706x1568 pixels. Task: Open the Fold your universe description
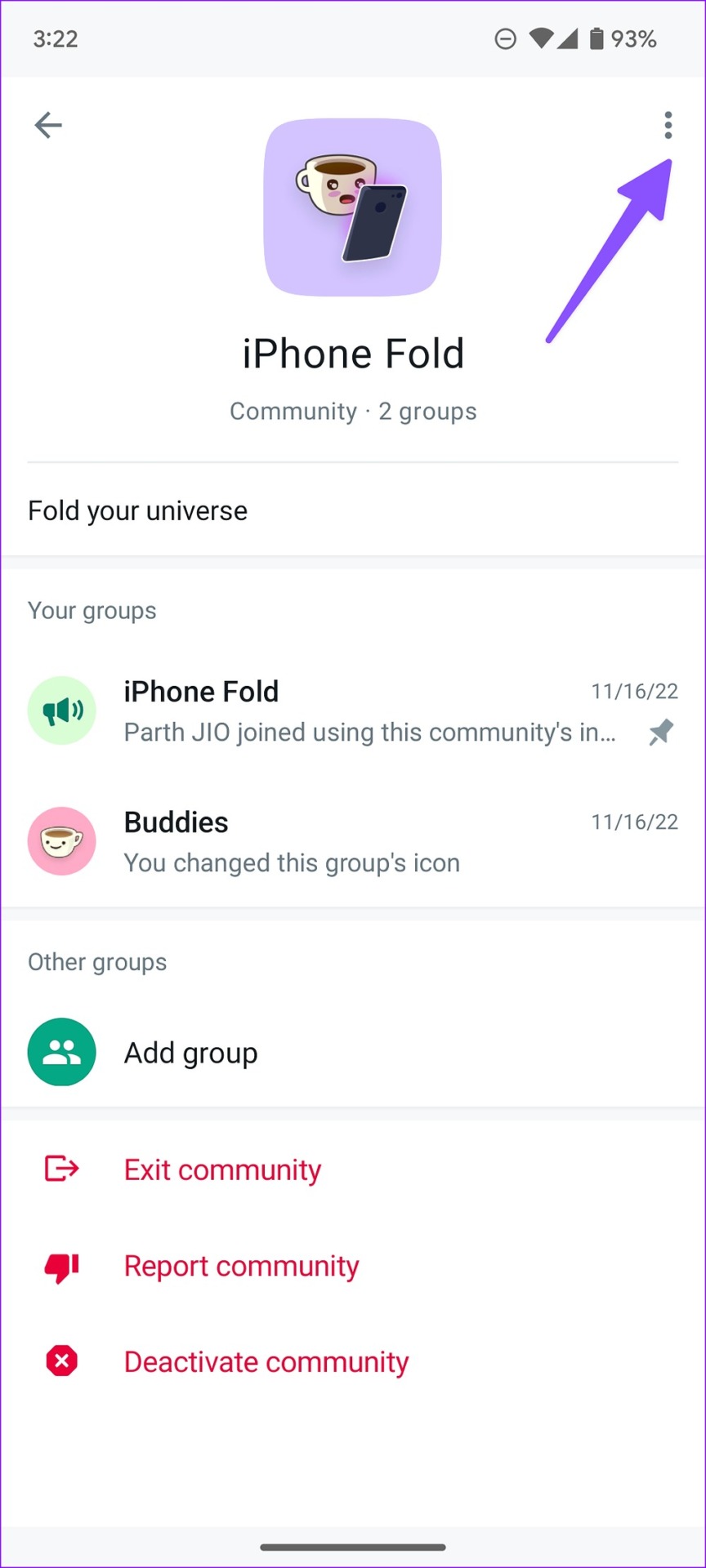pyautogui.click(x=137, y=510)
